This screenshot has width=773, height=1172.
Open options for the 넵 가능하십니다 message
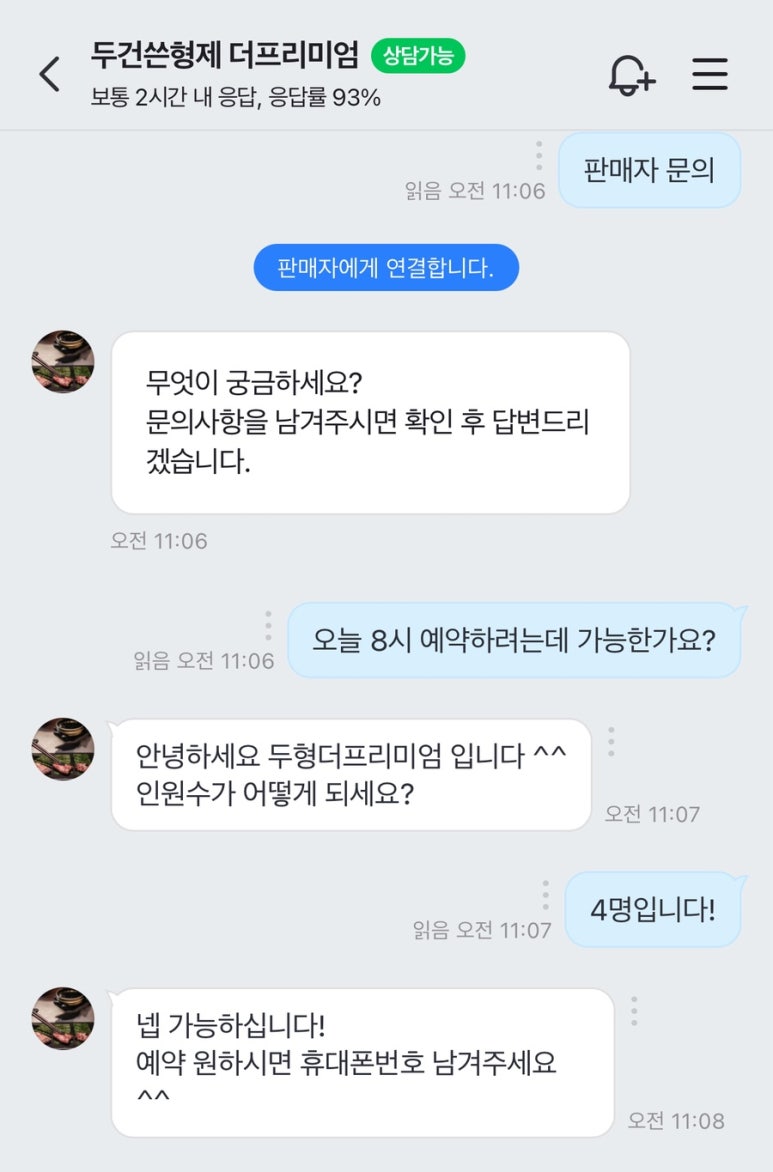tap(634, 1011)
